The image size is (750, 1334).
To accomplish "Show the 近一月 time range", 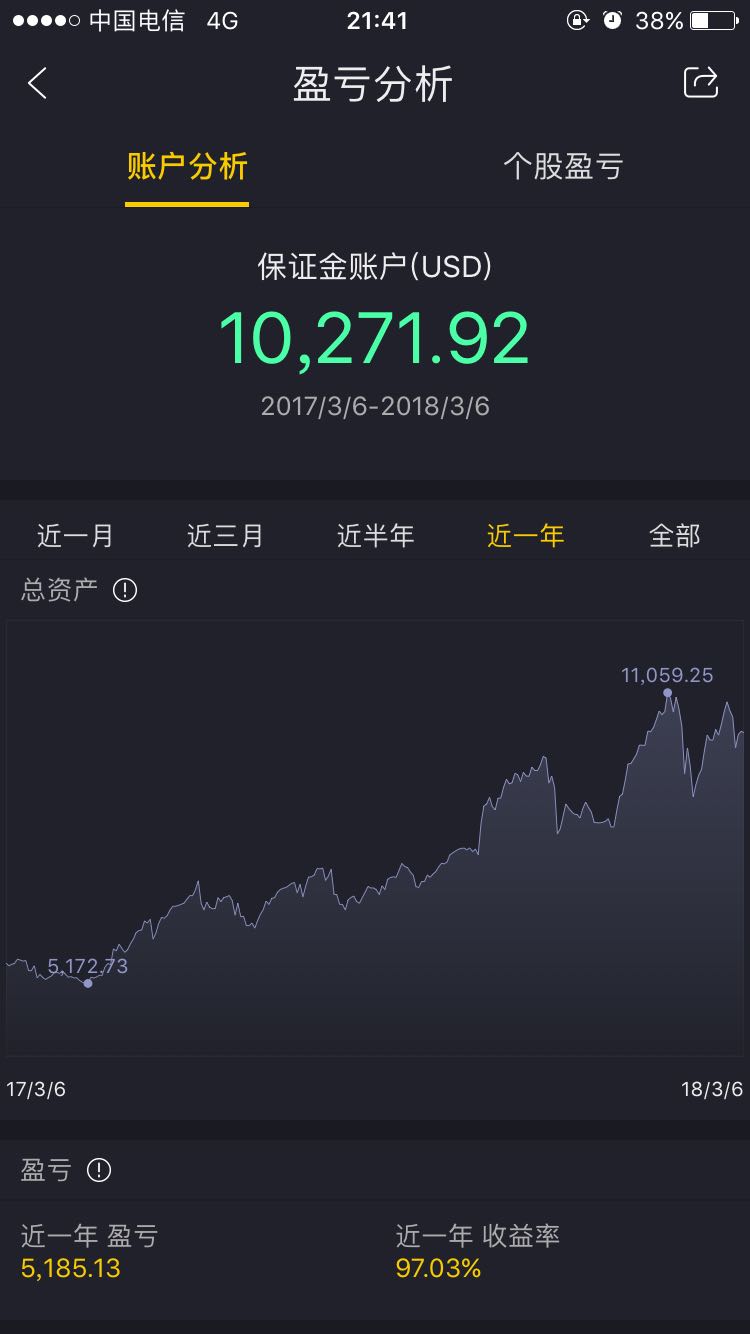I will pos(75,536).
